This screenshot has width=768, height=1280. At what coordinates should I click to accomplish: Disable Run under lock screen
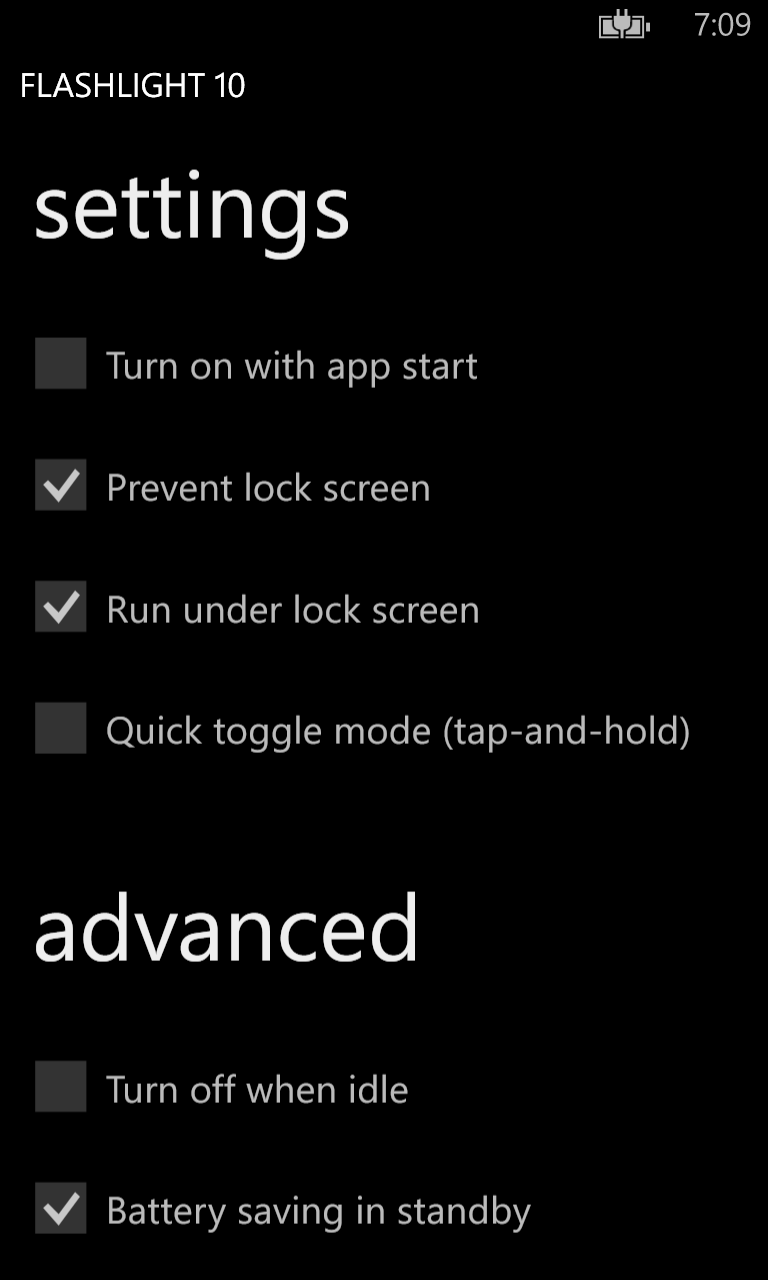(61, 608)
